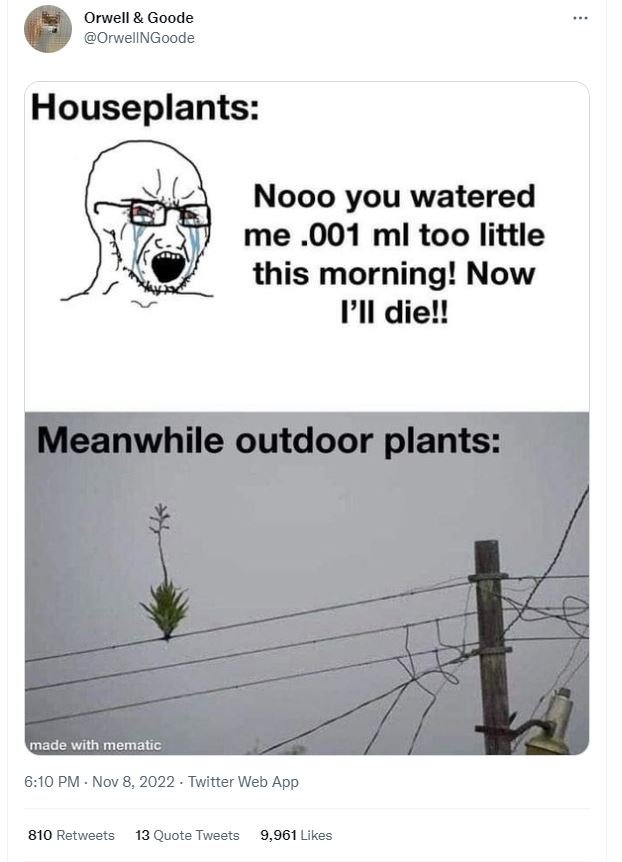Open the 6:10 PM Nov 8, 2022 timestamp

click(98, 782)
